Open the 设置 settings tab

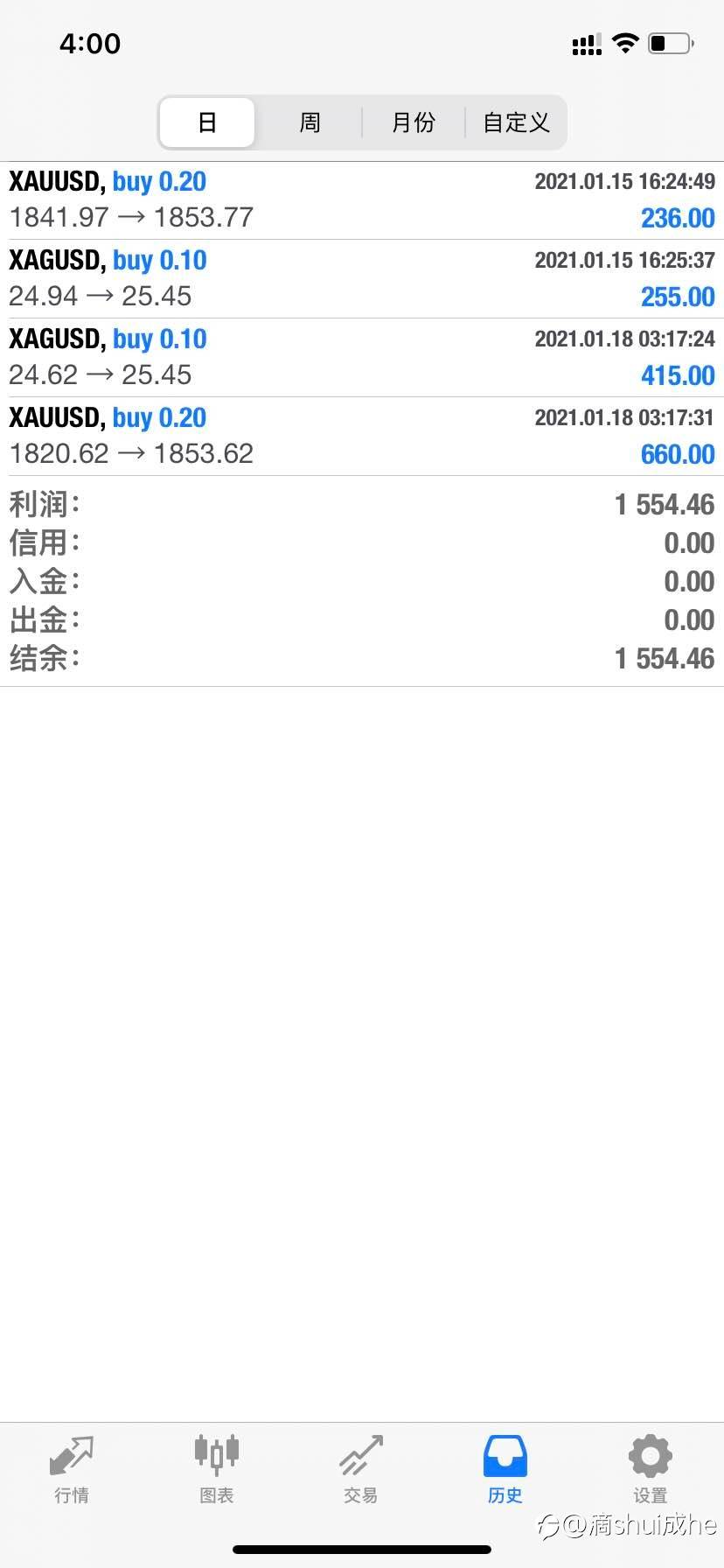coord(650,1470)
